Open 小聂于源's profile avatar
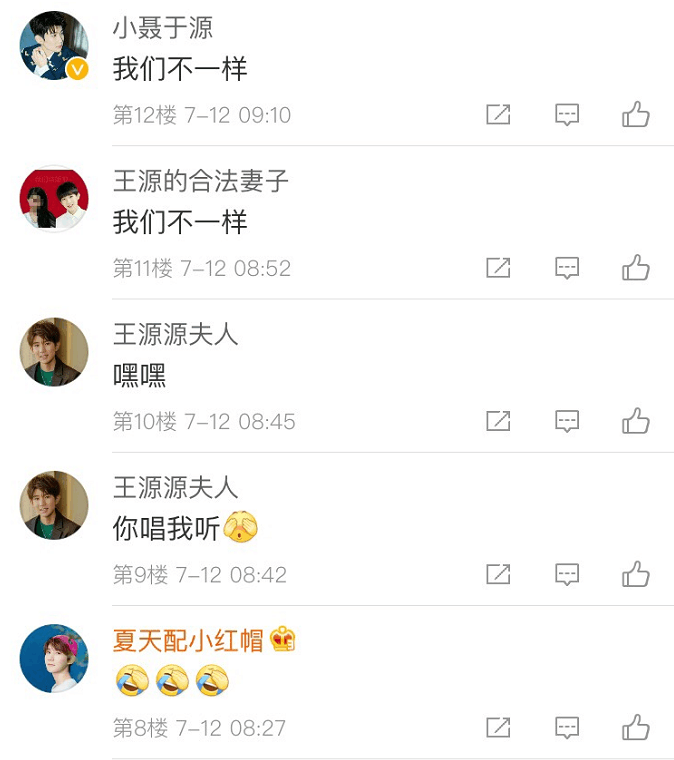 55,46
